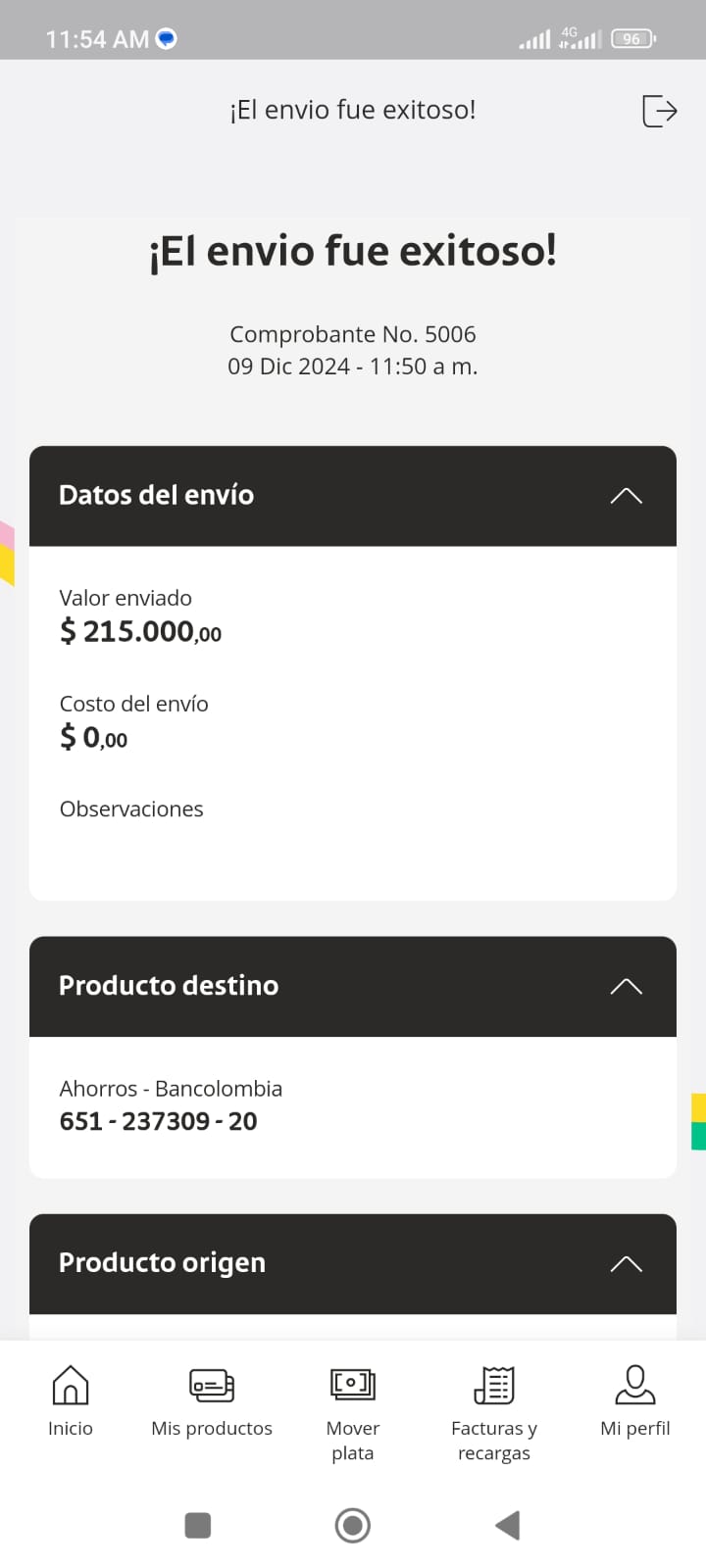Open Facturas y recargas
This screenshot has width=706, height=1568.
point(494,1411)
